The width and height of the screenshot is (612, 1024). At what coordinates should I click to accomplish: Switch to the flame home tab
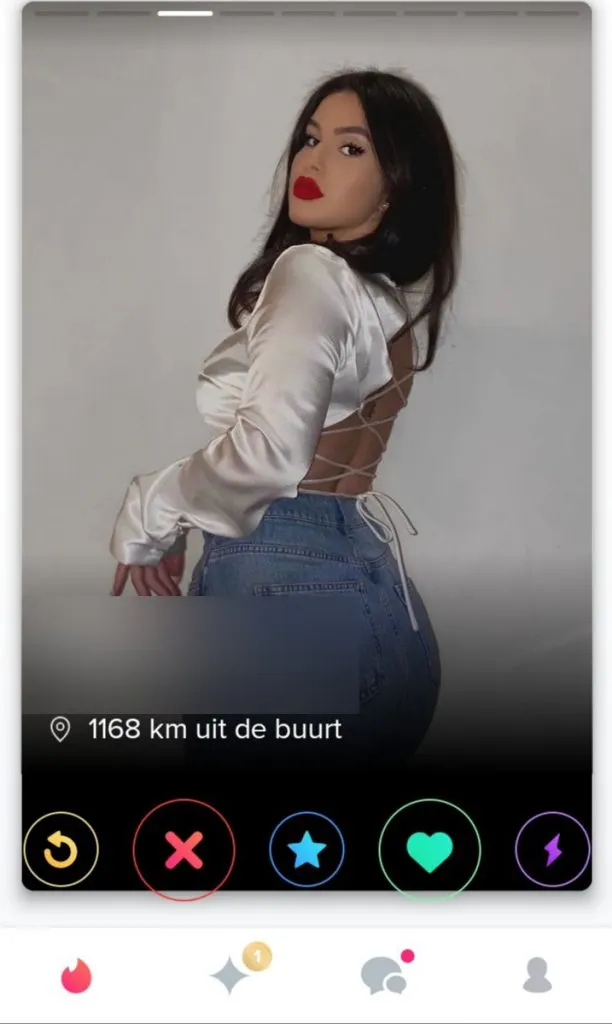tap(76, 975)
